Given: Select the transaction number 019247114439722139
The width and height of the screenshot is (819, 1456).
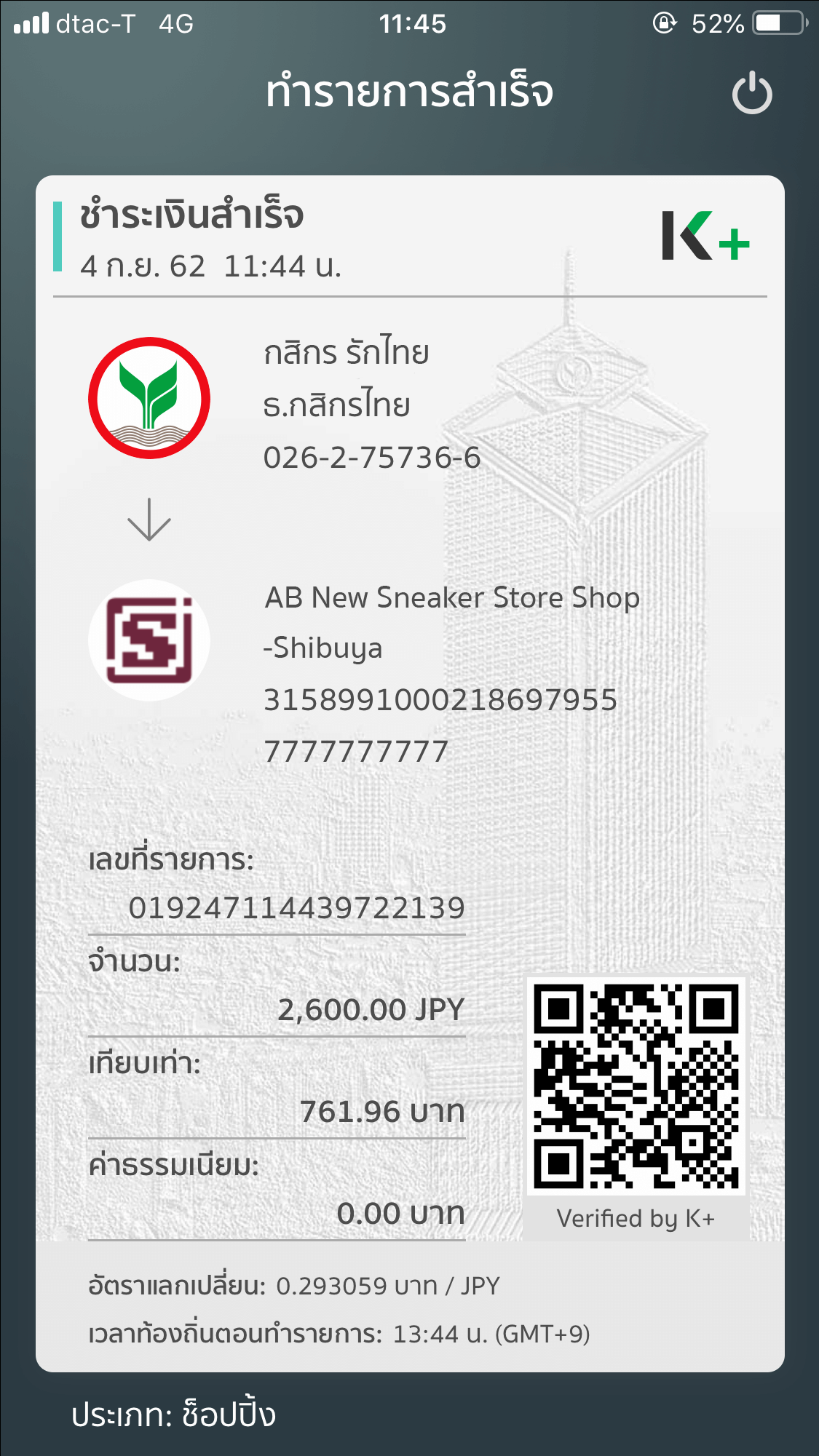Looking at the screenshot, I should coord(297,907).
